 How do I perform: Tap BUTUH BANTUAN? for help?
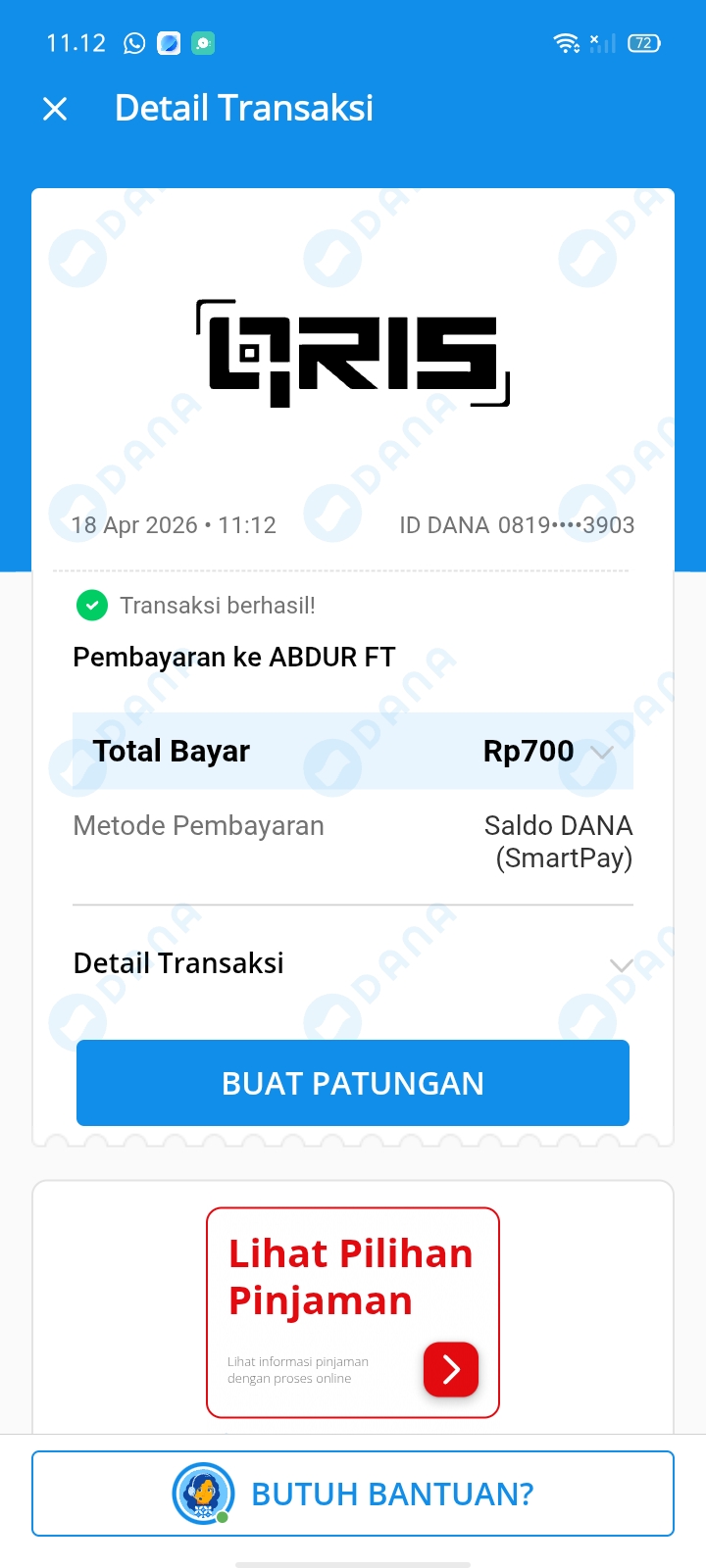coord(353,1494)
